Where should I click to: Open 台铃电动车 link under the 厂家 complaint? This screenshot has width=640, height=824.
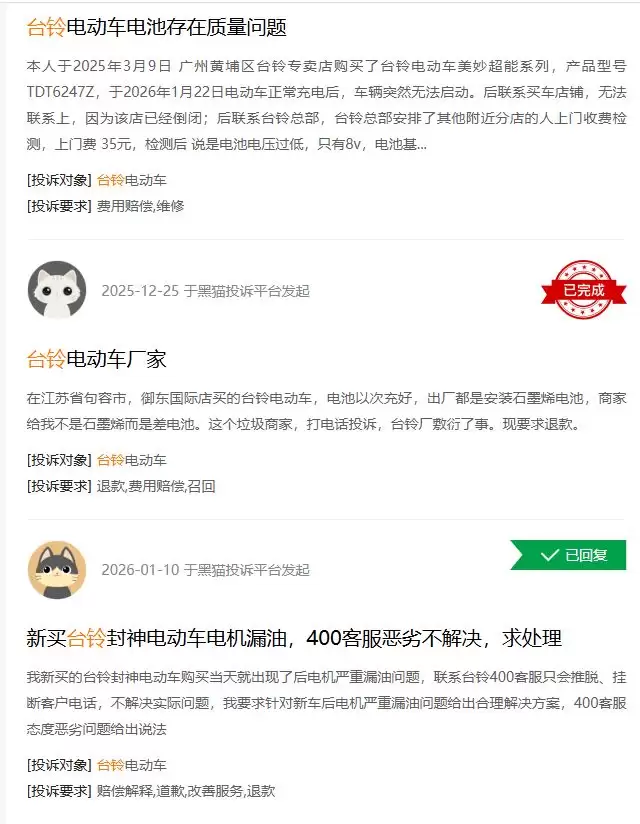131,461
